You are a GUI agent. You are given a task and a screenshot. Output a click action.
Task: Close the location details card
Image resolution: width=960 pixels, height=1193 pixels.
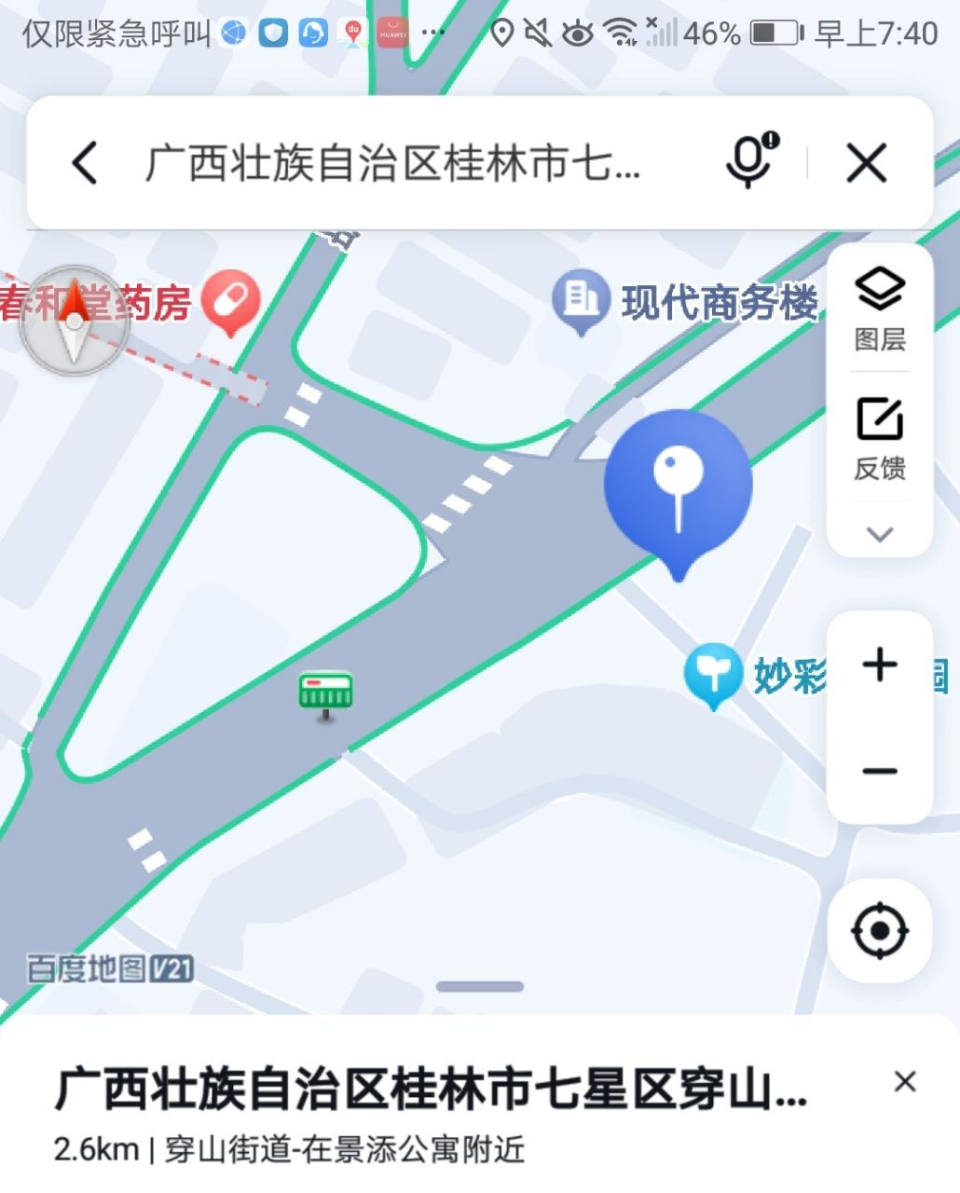pos(905,1081)
